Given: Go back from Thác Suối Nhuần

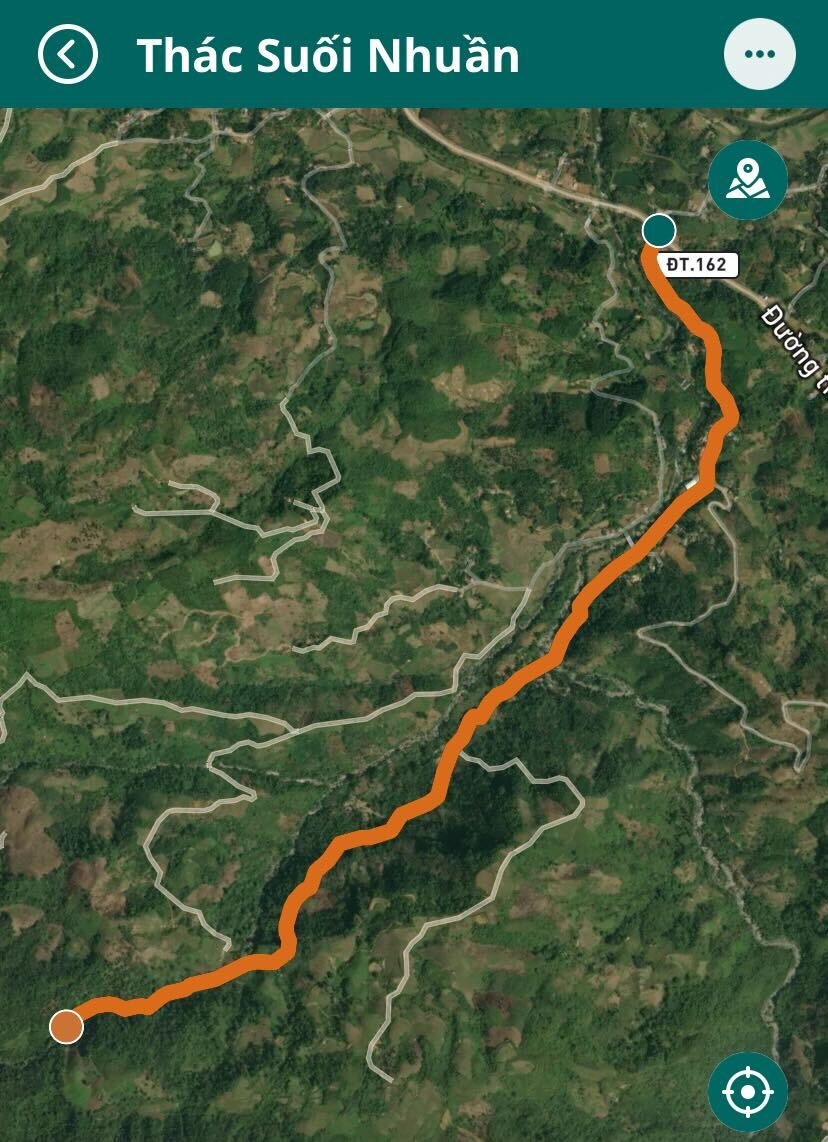Looking at the screenshot, I should tap(67, 54).
